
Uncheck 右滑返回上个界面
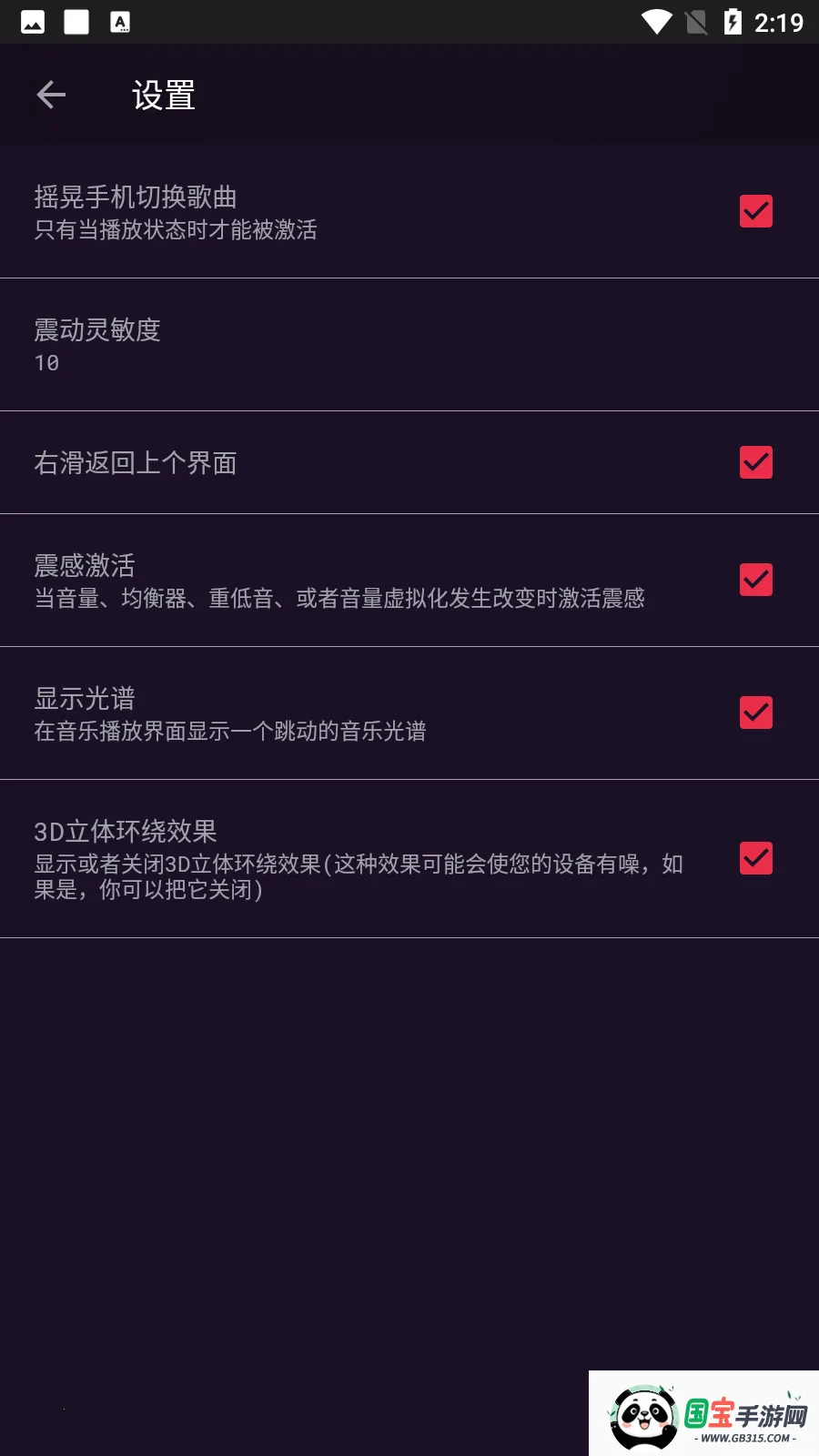[x=755, y=462]
